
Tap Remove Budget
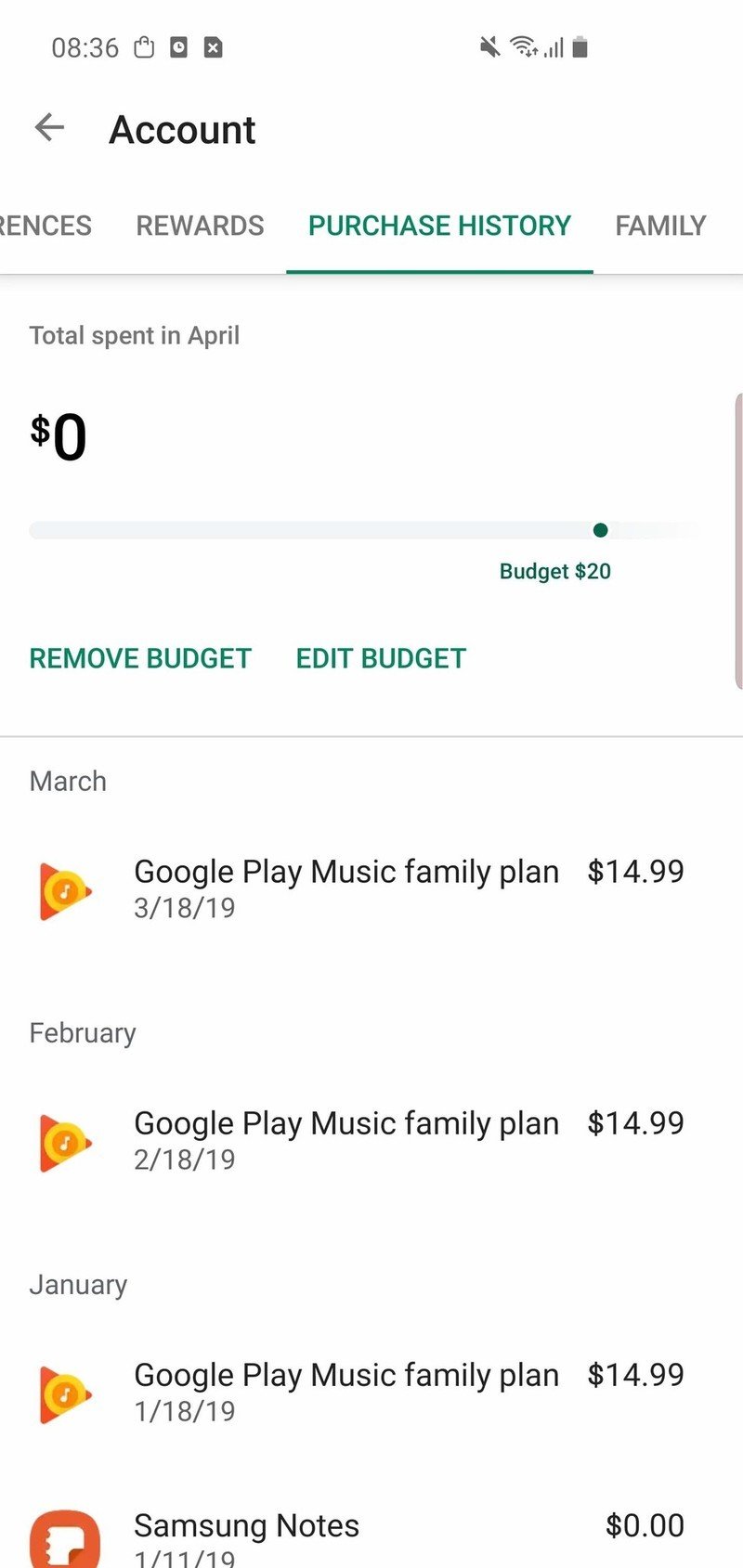click(140, 658)
